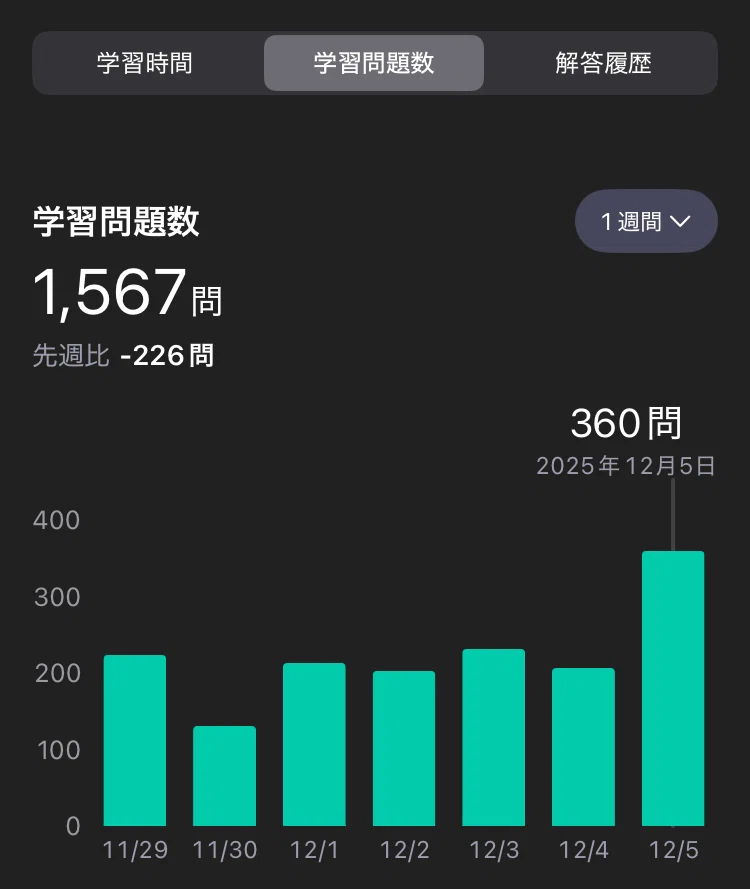Open the 解答履歴 tab
The height and width of the screenshot is (889, 750).
point(603,63)
